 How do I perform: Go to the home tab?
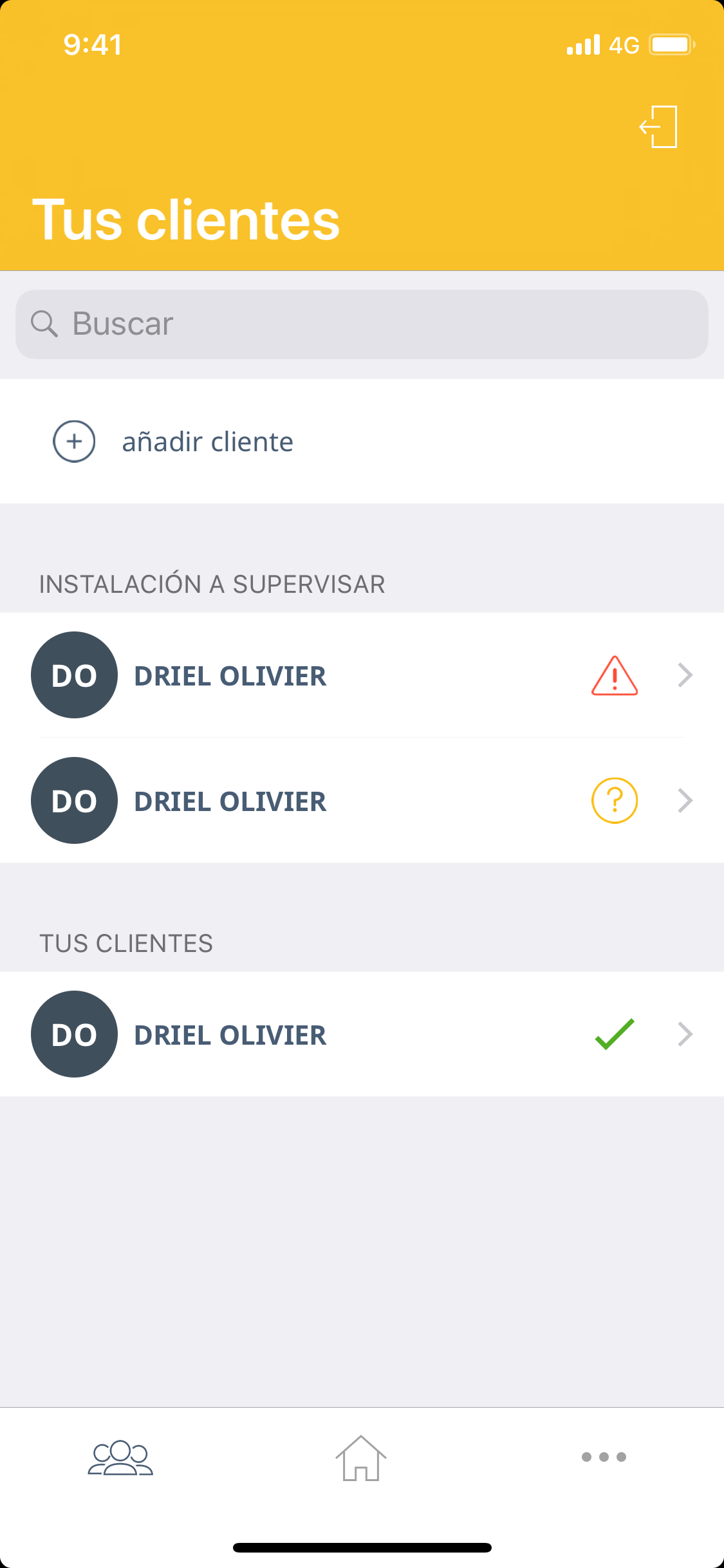pos(361,1457)
